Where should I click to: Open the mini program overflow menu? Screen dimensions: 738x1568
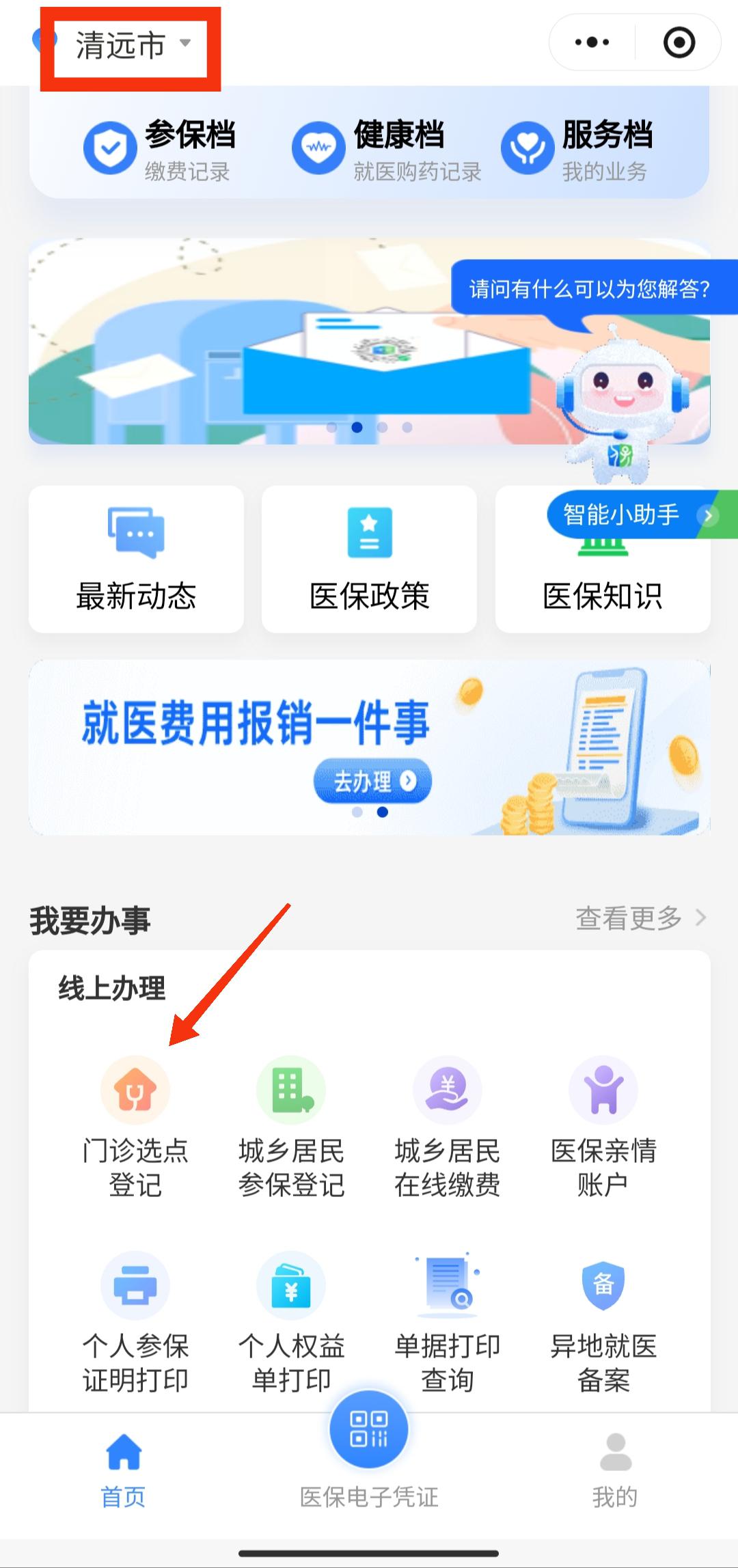point(592,42)
